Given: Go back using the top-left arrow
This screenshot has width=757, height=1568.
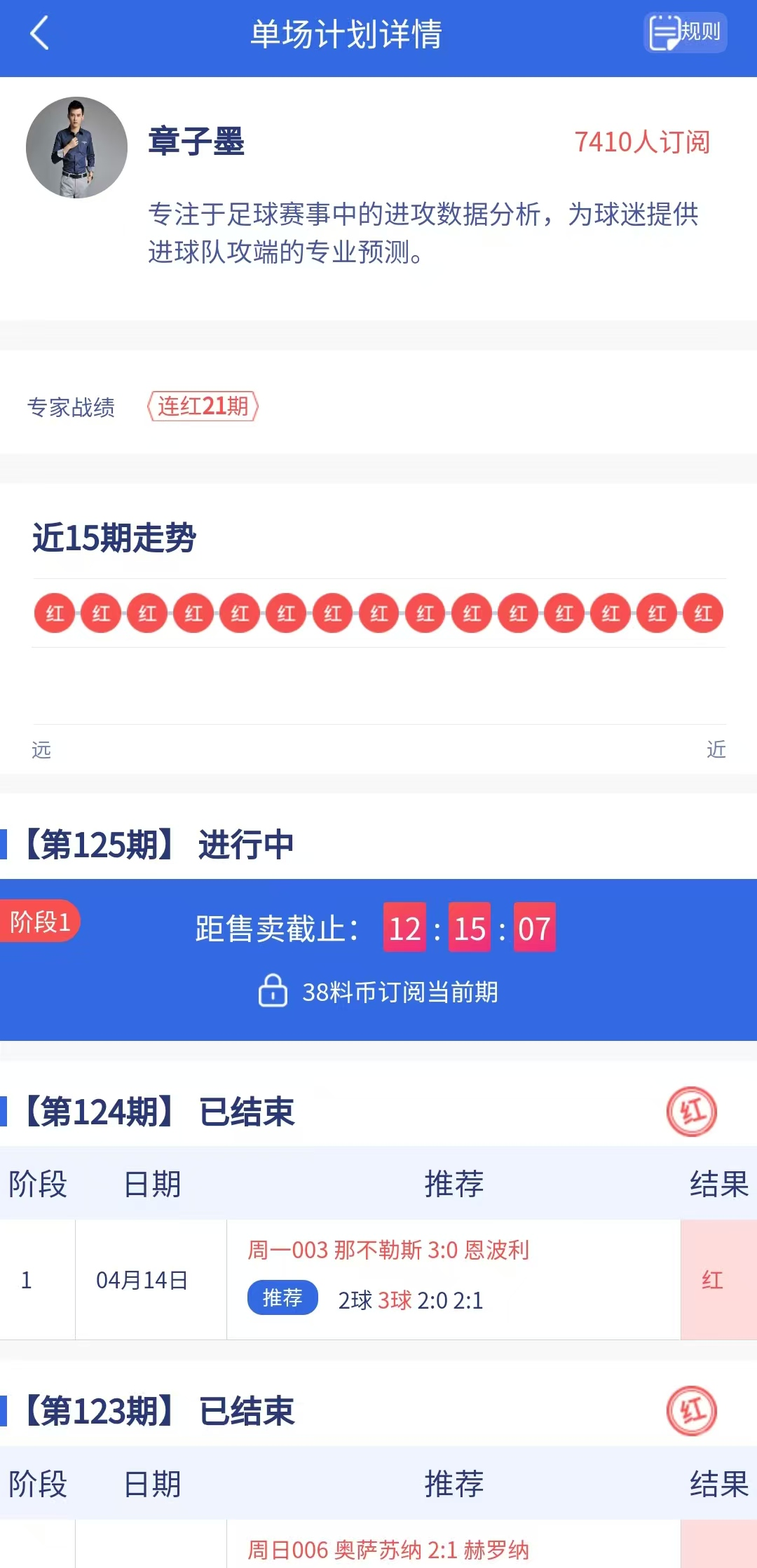Looking at the screenshot, I should coord(40,33).
